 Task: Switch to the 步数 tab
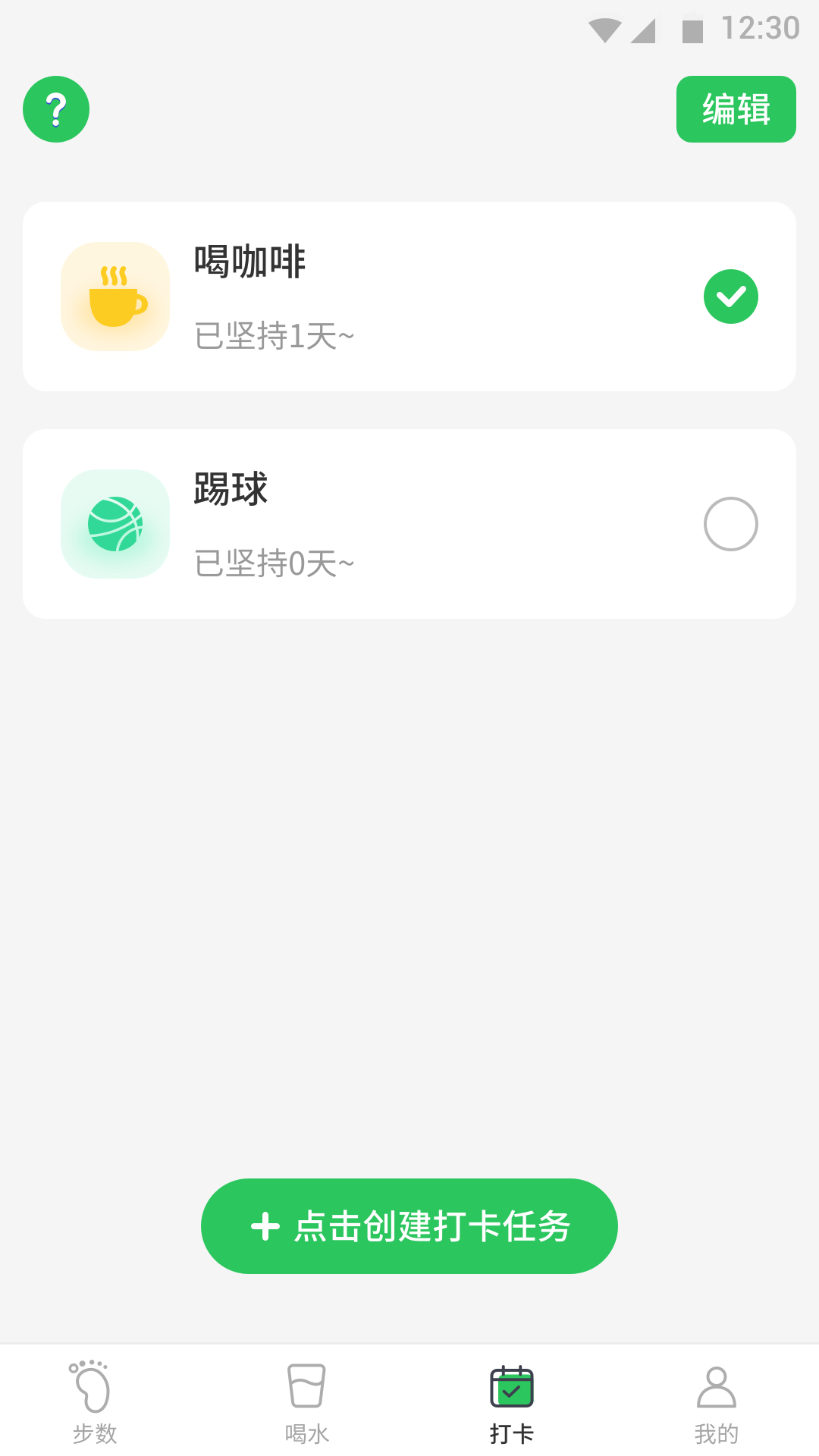tap(93, 1410)
